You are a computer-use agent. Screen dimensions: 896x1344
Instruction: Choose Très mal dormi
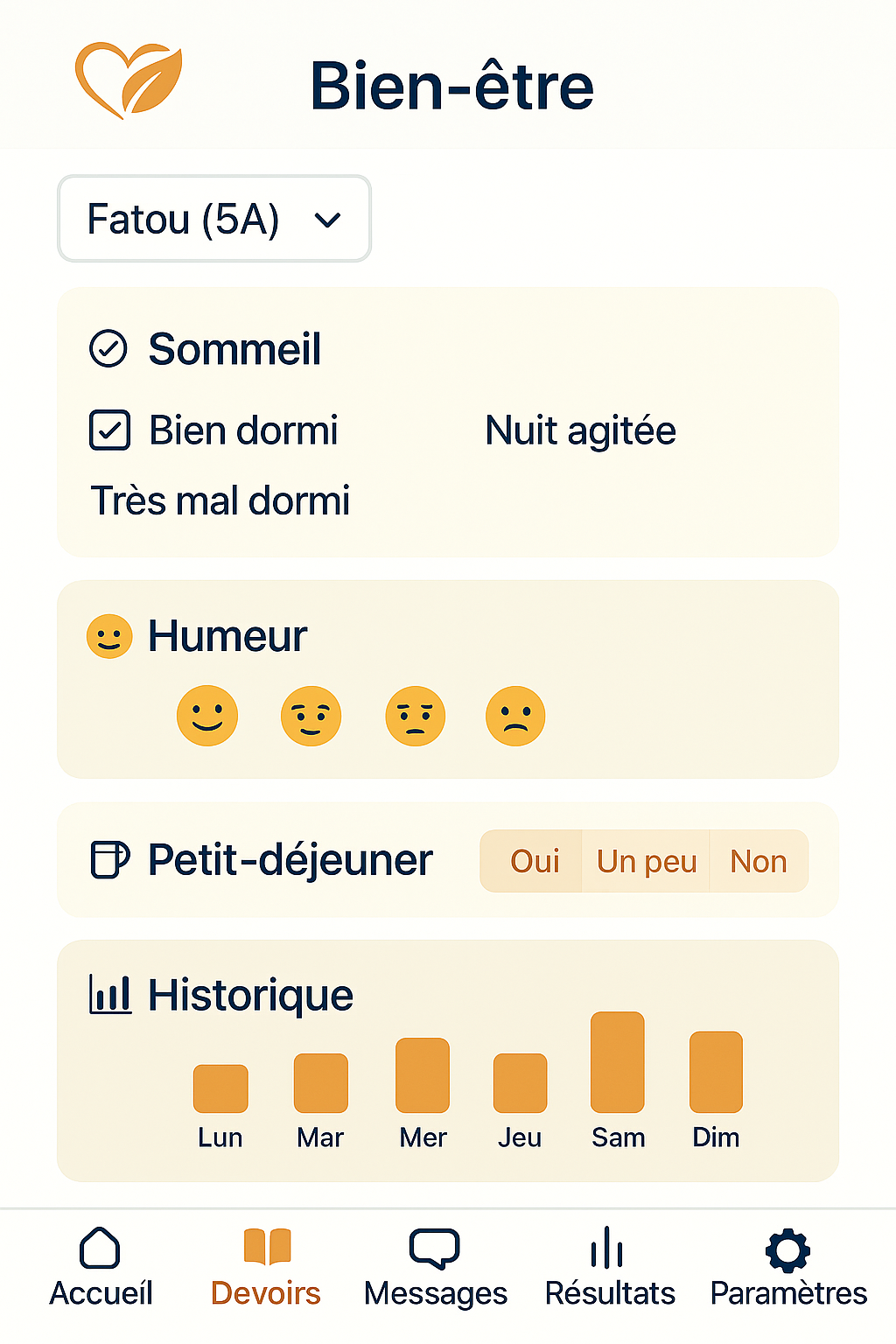click(220, 500)
